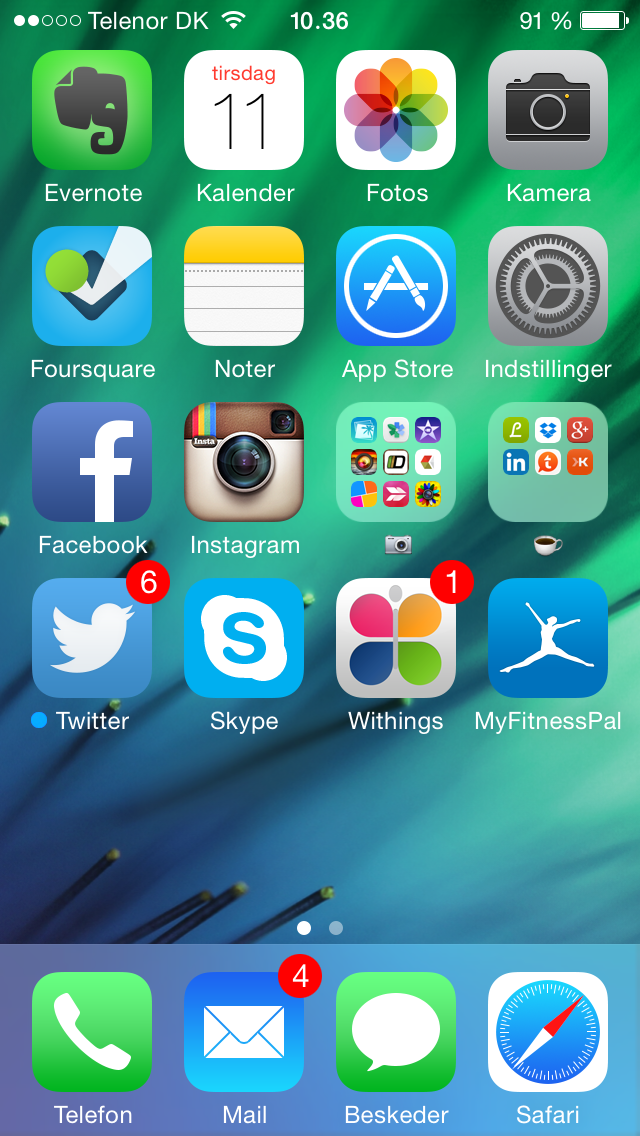Viewport: 640px width, 1136px height.
Task: Open the Withings app
Action: [x=396, y=638]
